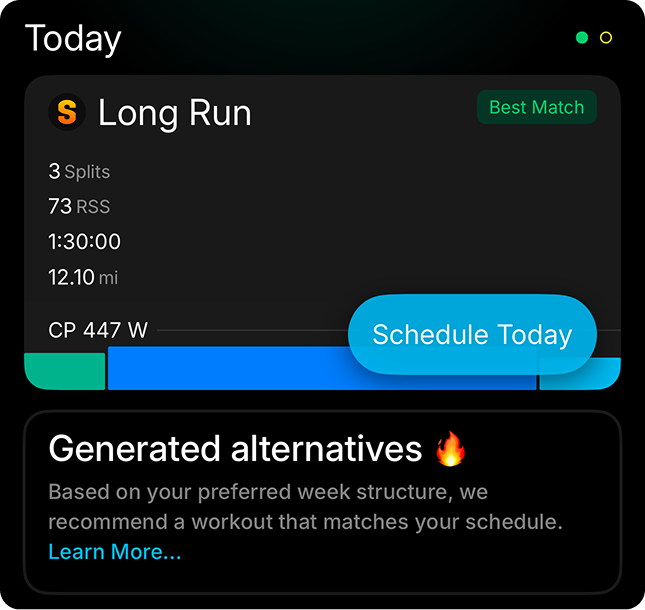The width and height of the screenshot is (645, 610).
Task: Tap the Schedule Today button
Action: 472,335
